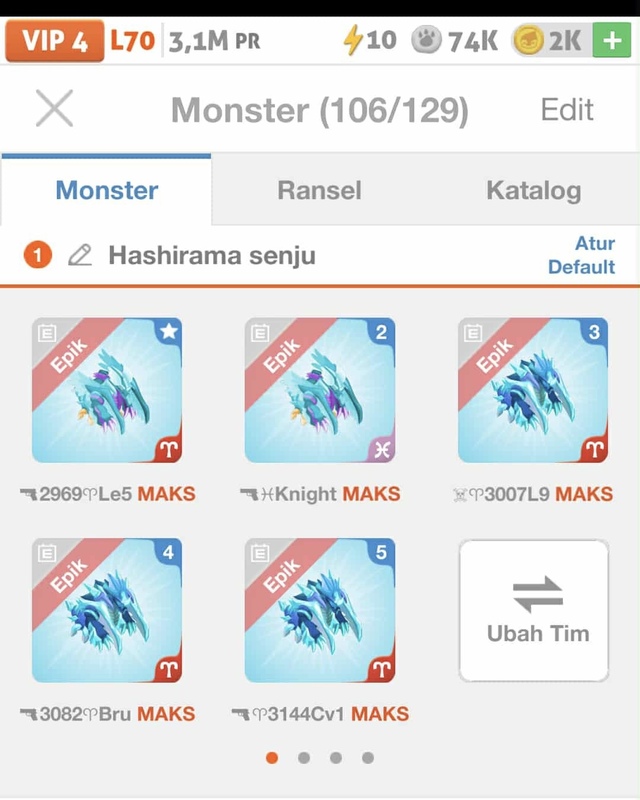This screenshot has height=800, width=640.
Task: Add more coins with green plus
Action: [611, 41]
